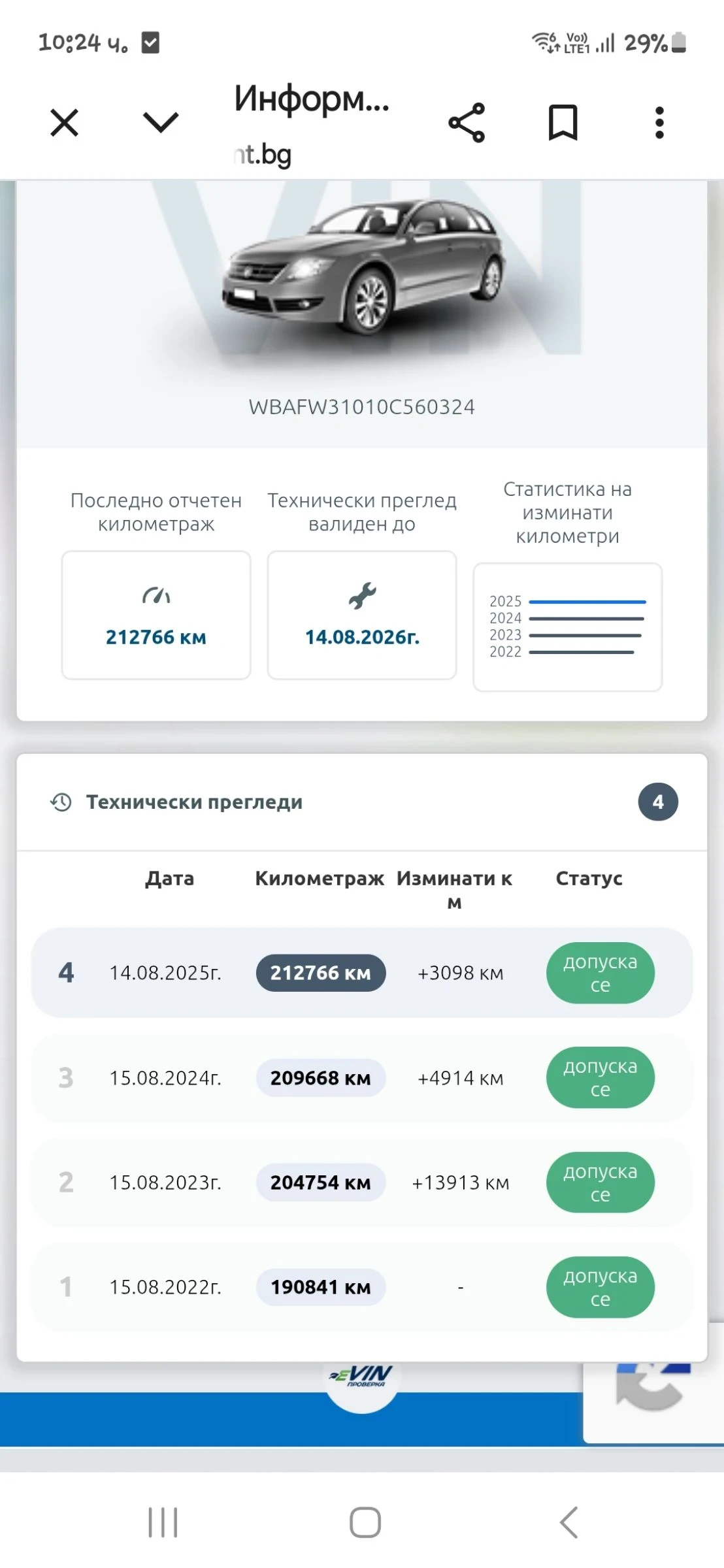
Task: Tap the VIN WBAFW31010C560324
Action: 361,406
